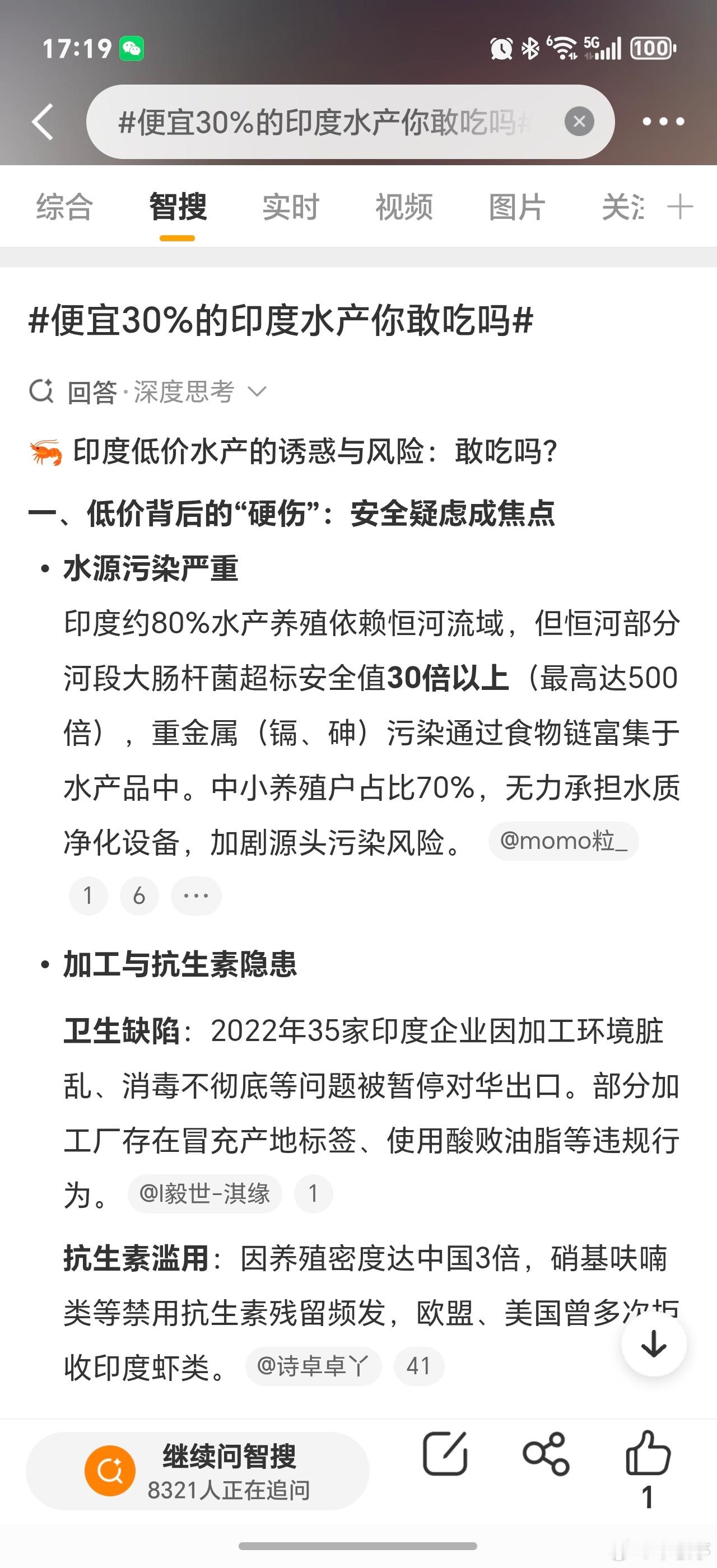Open the @诗卓卓丫 user mention
Viewport: 717px width, 1568px height.
coord(314,1365)
